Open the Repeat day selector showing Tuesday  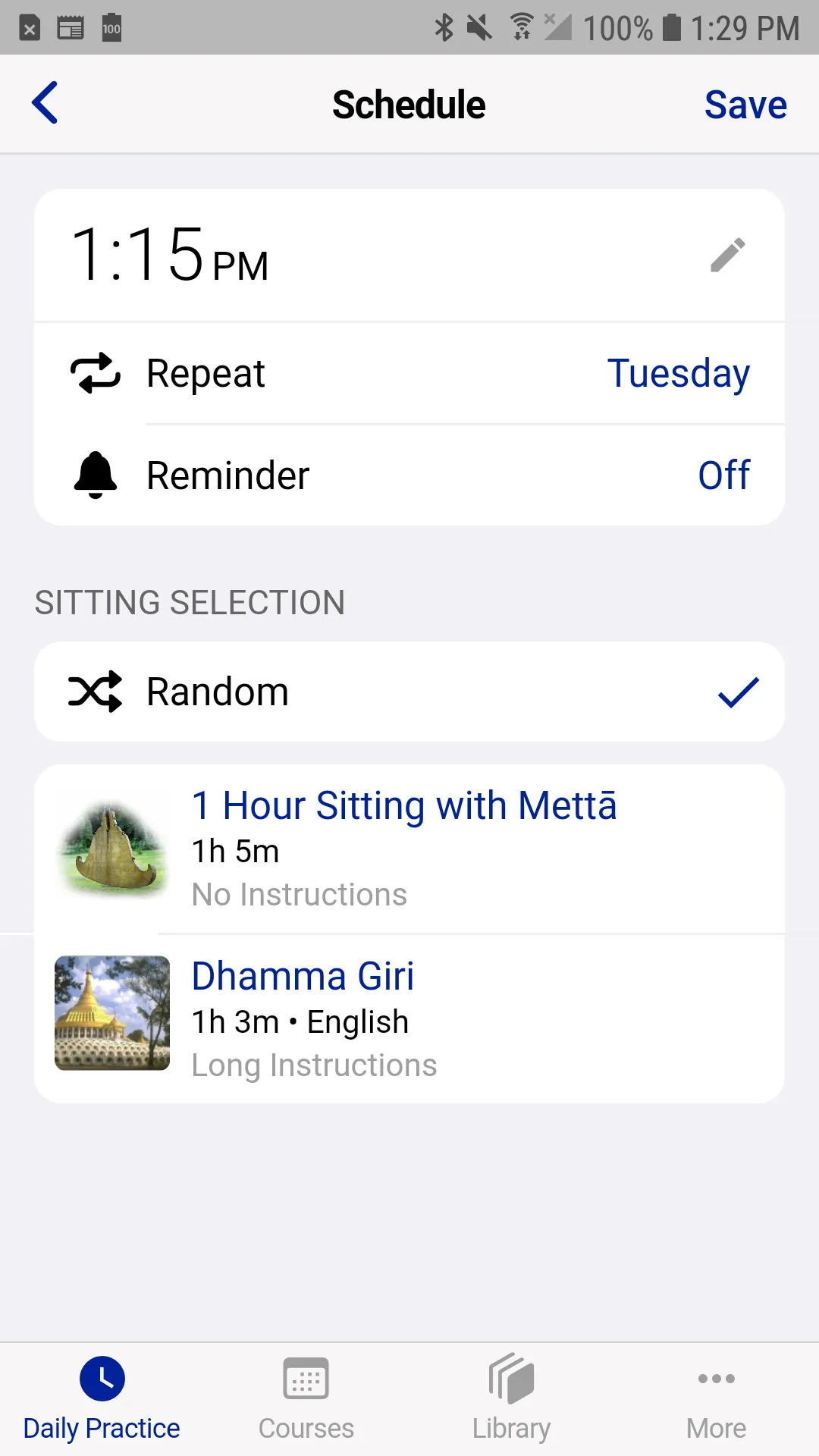[677, 373]
